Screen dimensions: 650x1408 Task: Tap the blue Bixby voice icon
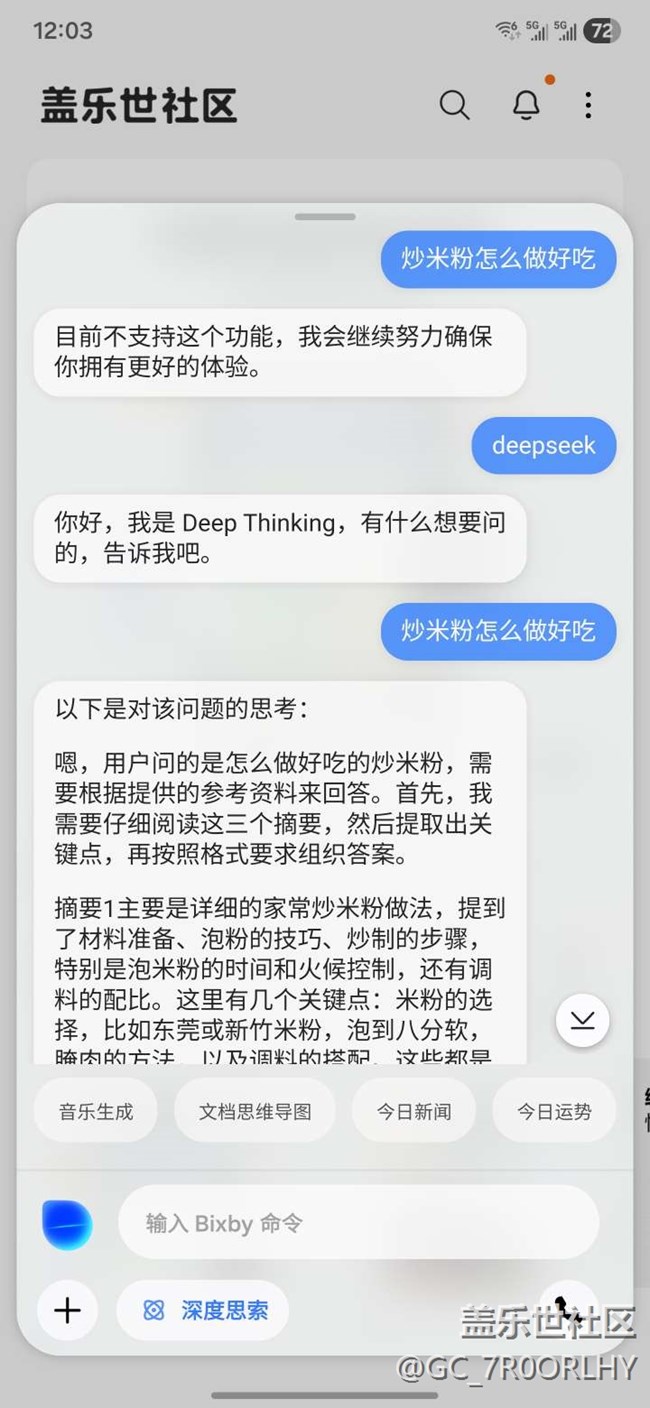67,1224
